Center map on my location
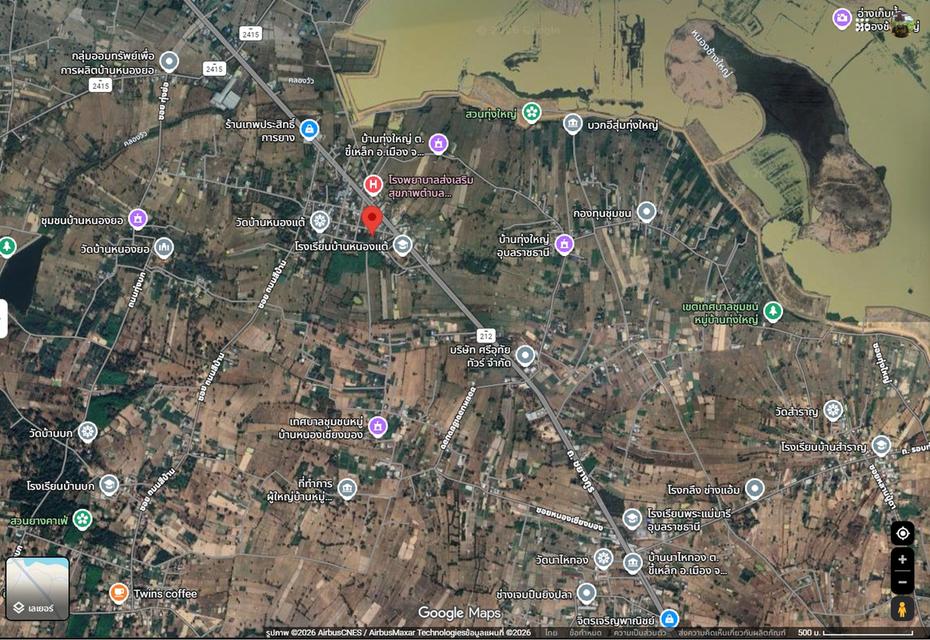Screen dimensions: 930x640 click(902, 533)
